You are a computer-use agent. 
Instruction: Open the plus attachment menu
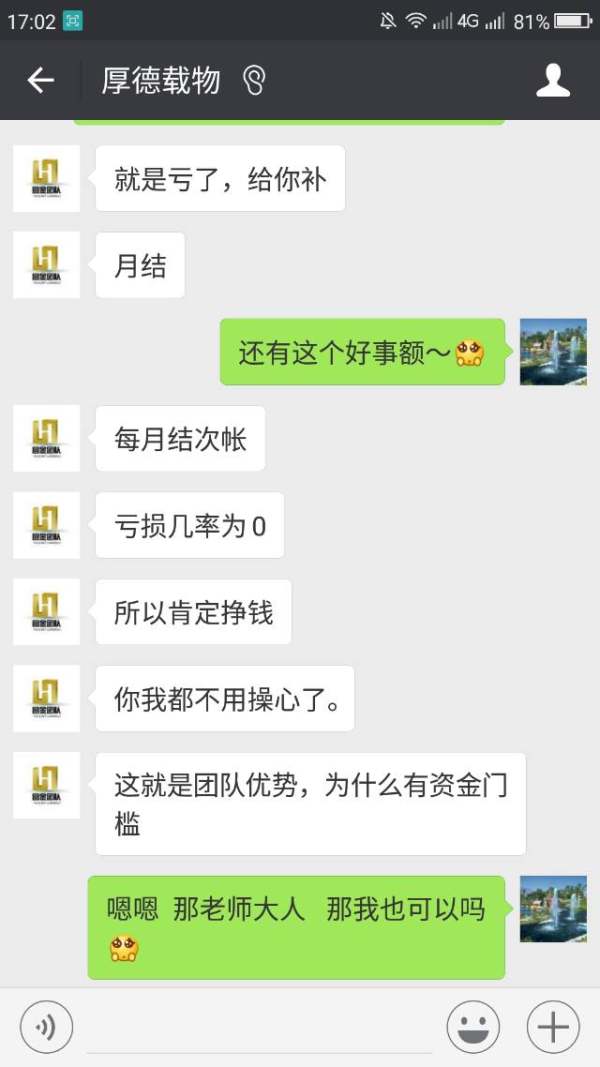pyautogui.click(x=553, y=1027)
